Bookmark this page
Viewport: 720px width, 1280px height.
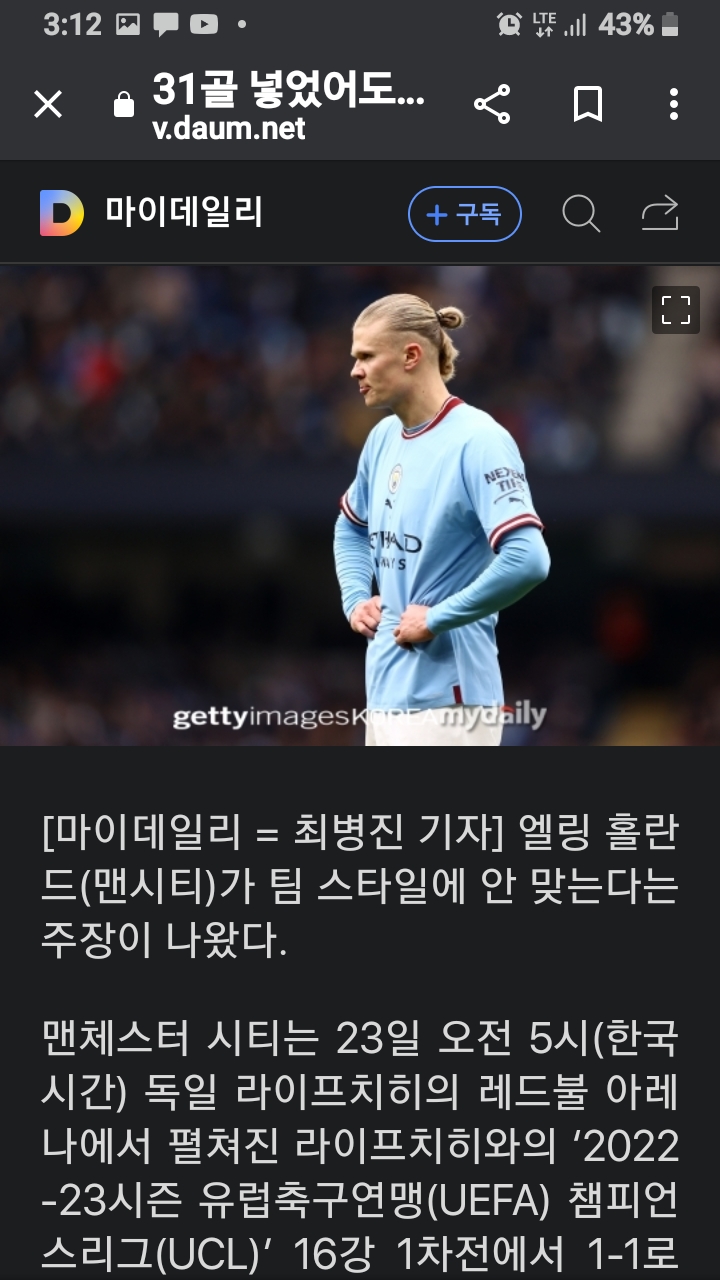pos(587,104)
